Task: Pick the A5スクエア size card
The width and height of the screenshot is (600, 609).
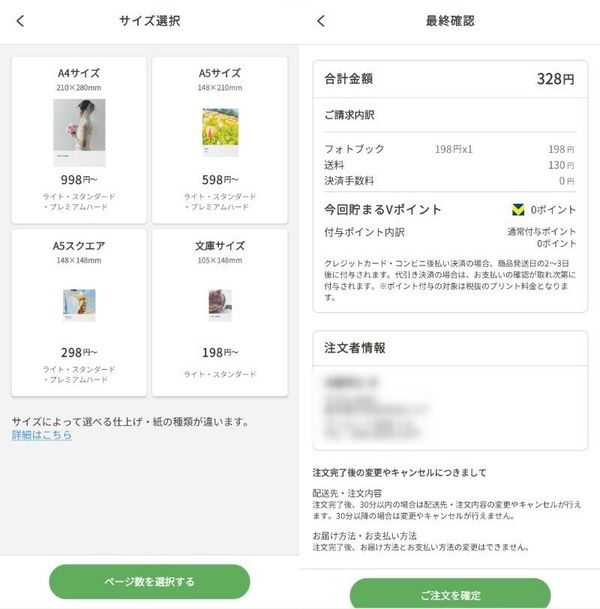Action: [x=79, y=313]
